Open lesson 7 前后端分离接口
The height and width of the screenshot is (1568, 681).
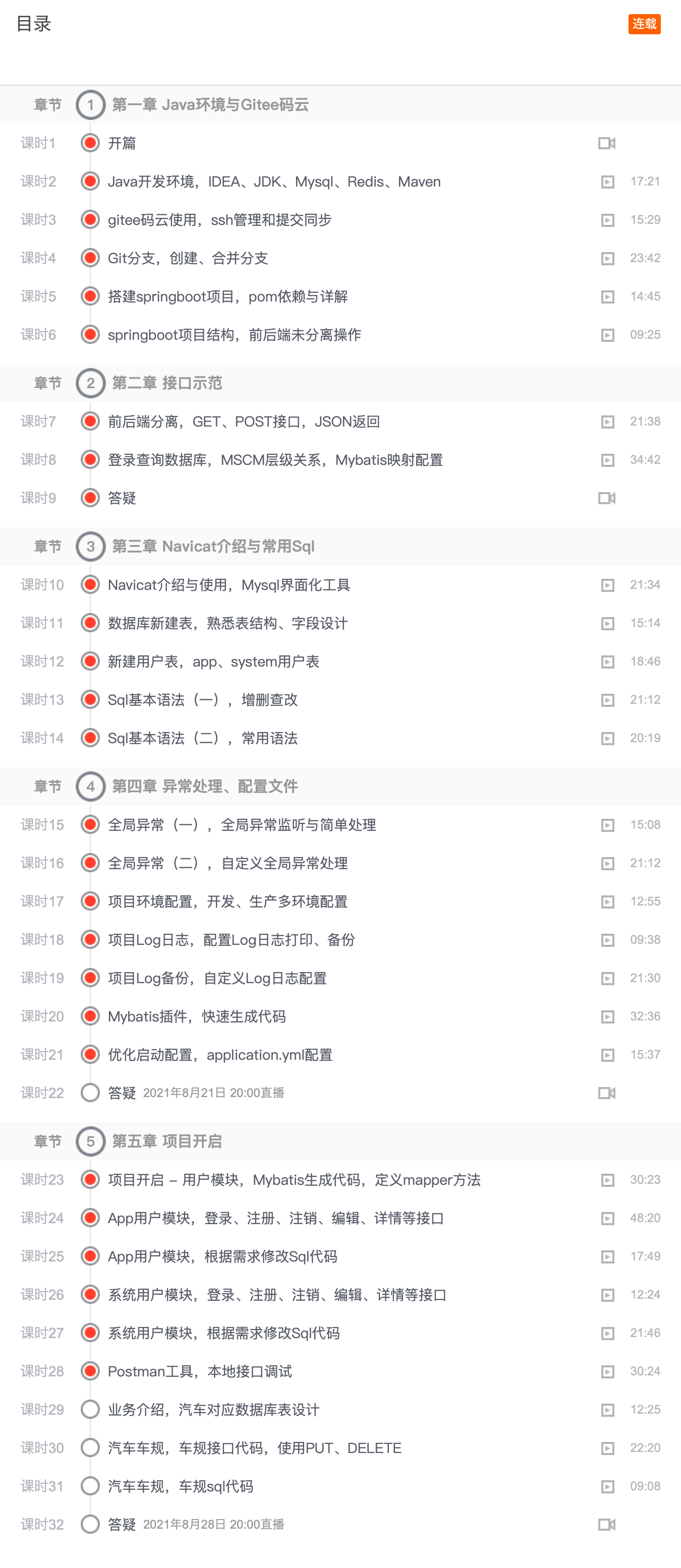[244, 421]
